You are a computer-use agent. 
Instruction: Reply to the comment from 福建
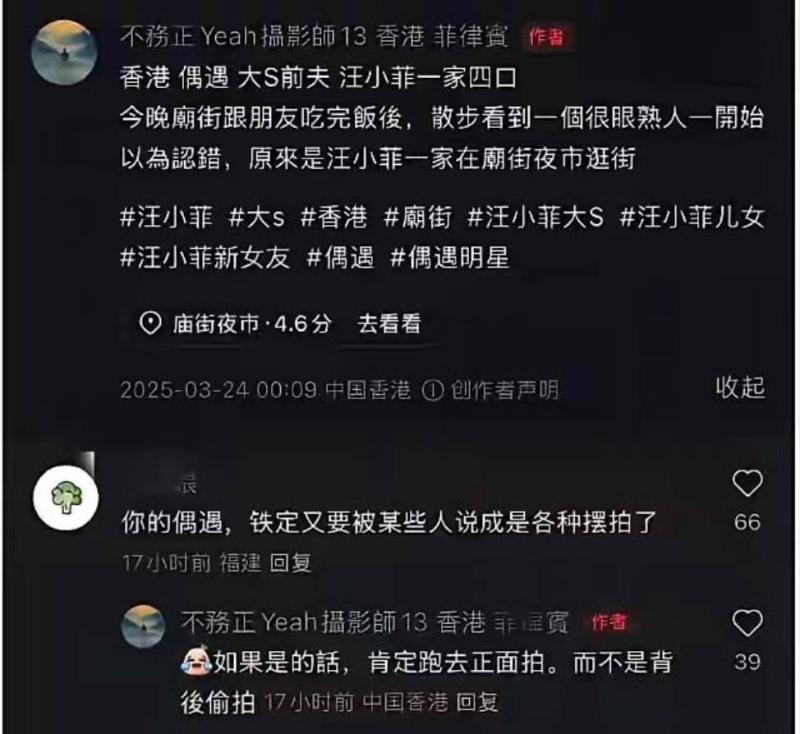[x=292, y=563]
